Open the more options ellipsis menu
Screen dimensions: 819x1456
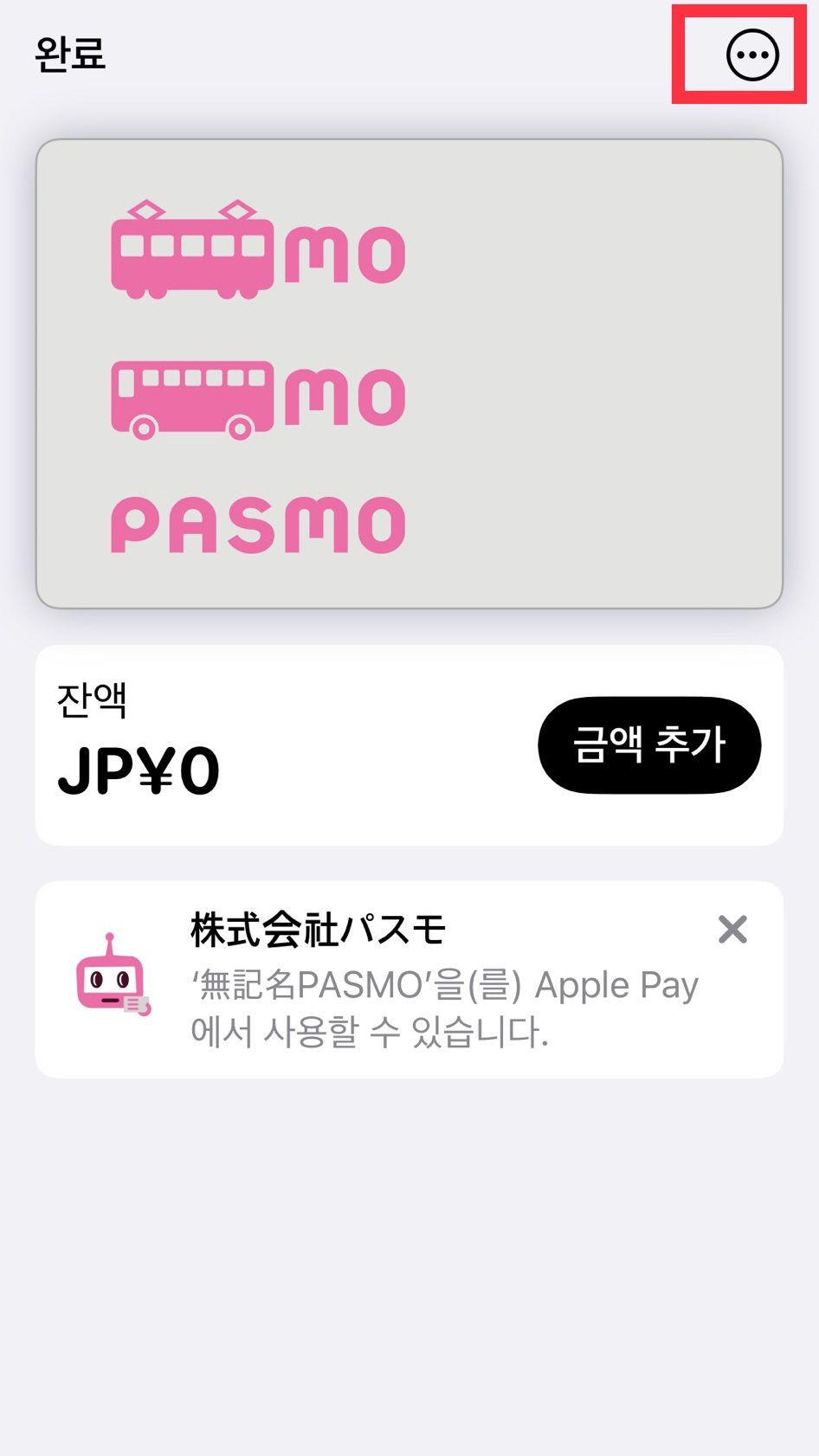tap(752, 55)
